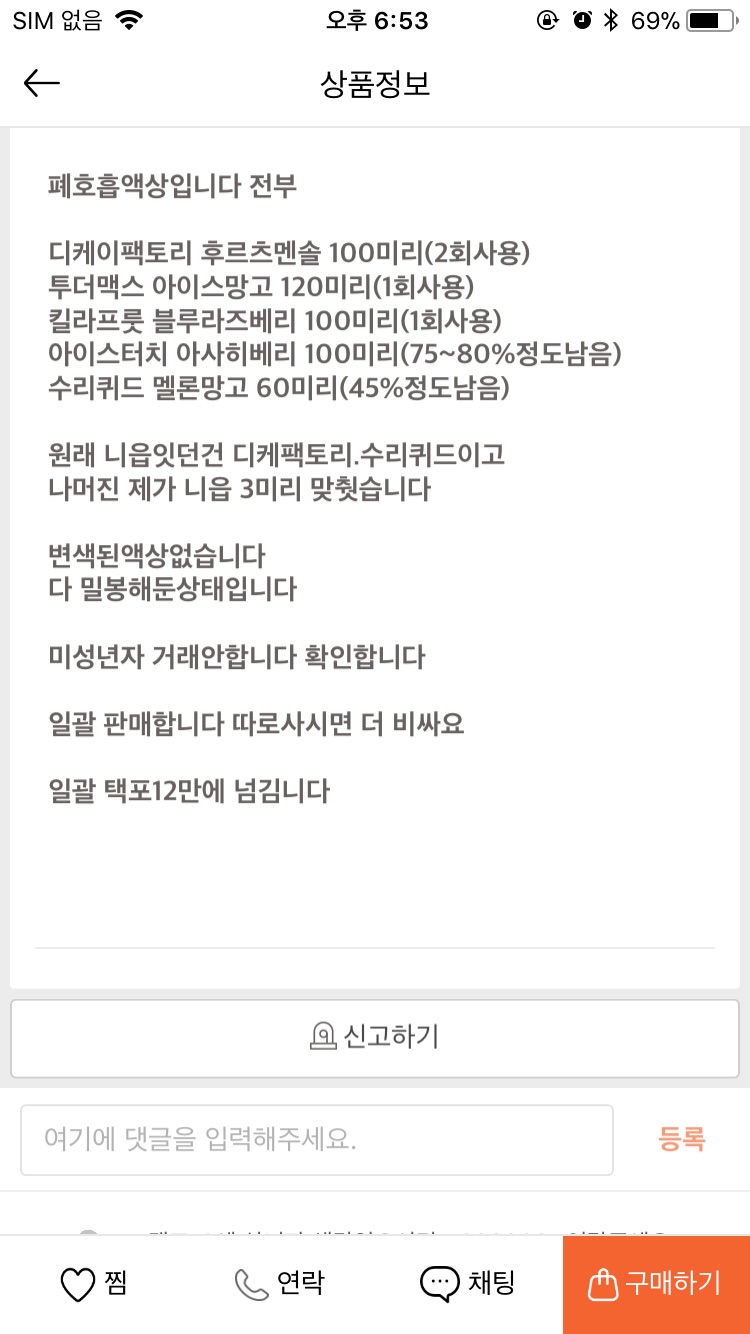Tap 신고하기 to report this listing
Image resolution: width=750 pixels, height=1334 pixels.
(x=375, y=1036)
